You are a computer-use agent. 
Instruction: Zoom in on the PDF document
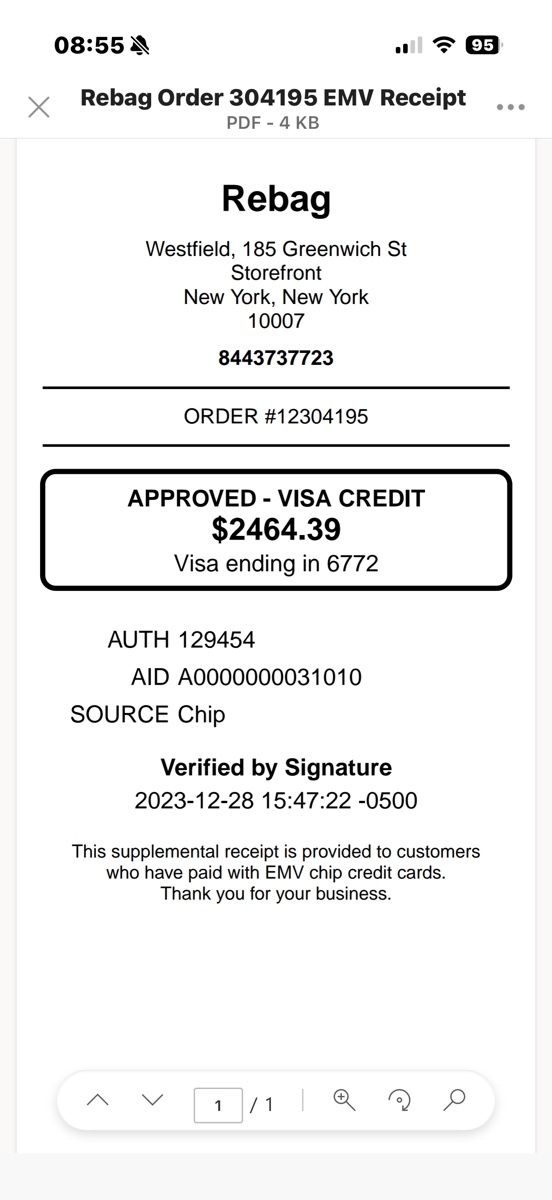tap(344, 1100)
